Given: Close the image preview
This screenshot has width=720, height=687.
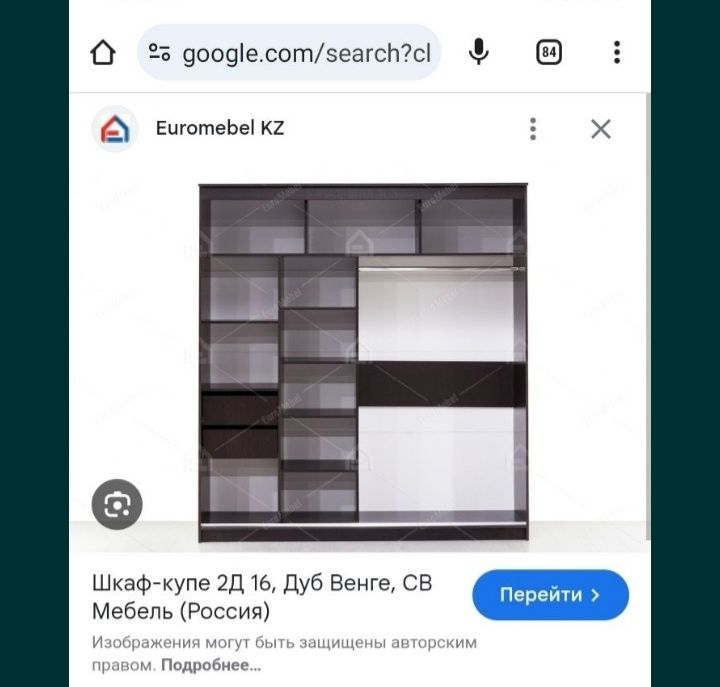Looking at the screenshot, I should pyautogui.click(x=600, y=128).
